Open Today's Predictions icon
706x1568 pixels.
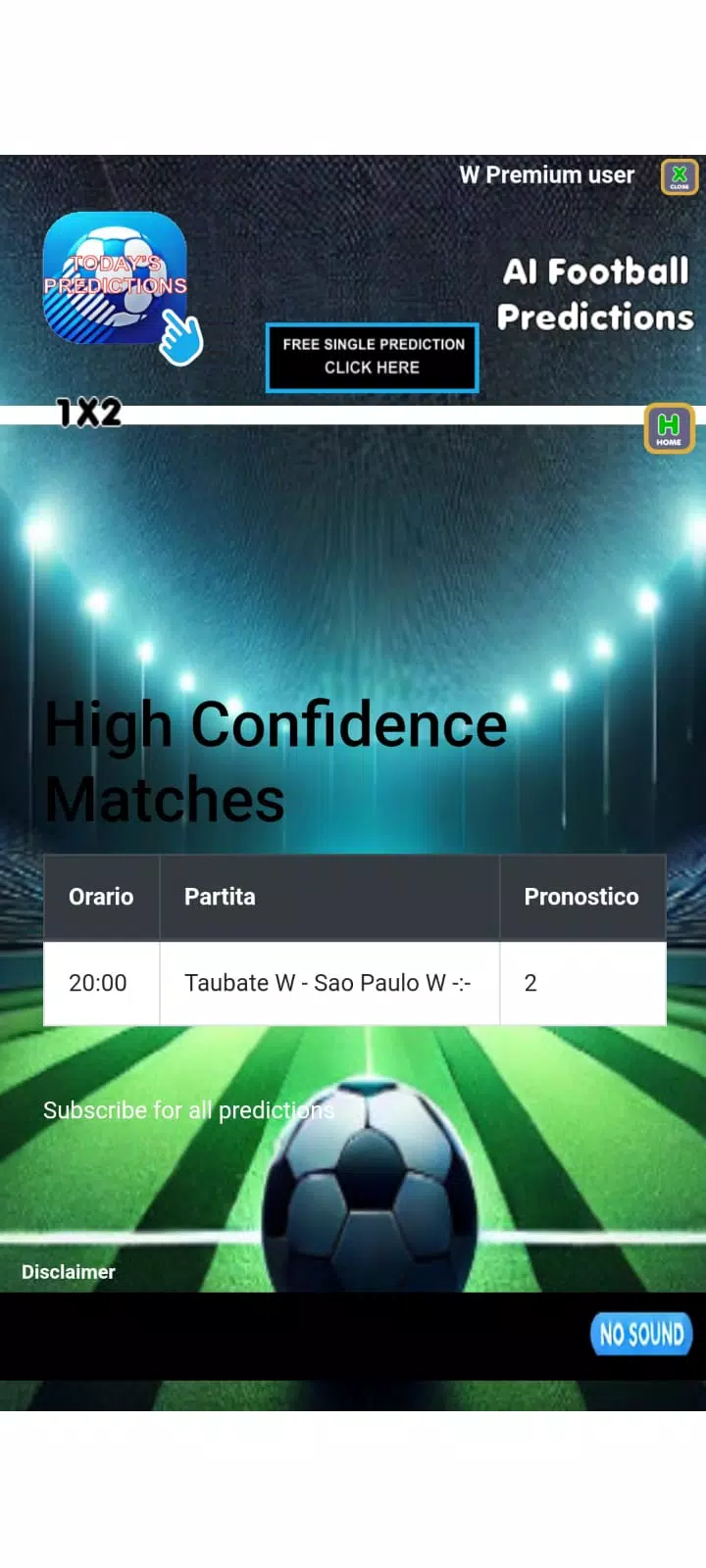(x=116, y=279)
